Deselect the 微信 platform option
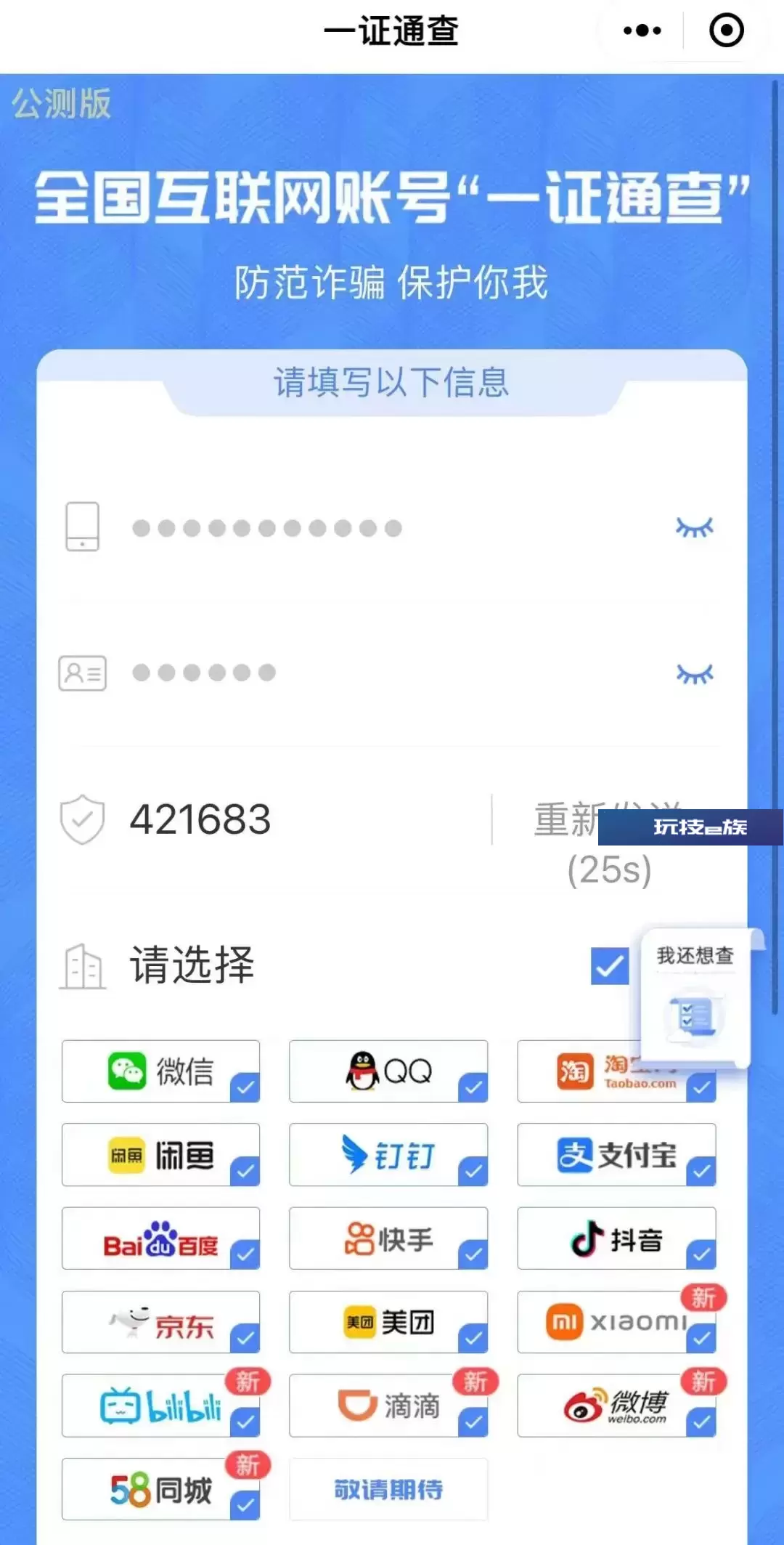This screenshot has width=784, height=1545. tap(160, 1071)
